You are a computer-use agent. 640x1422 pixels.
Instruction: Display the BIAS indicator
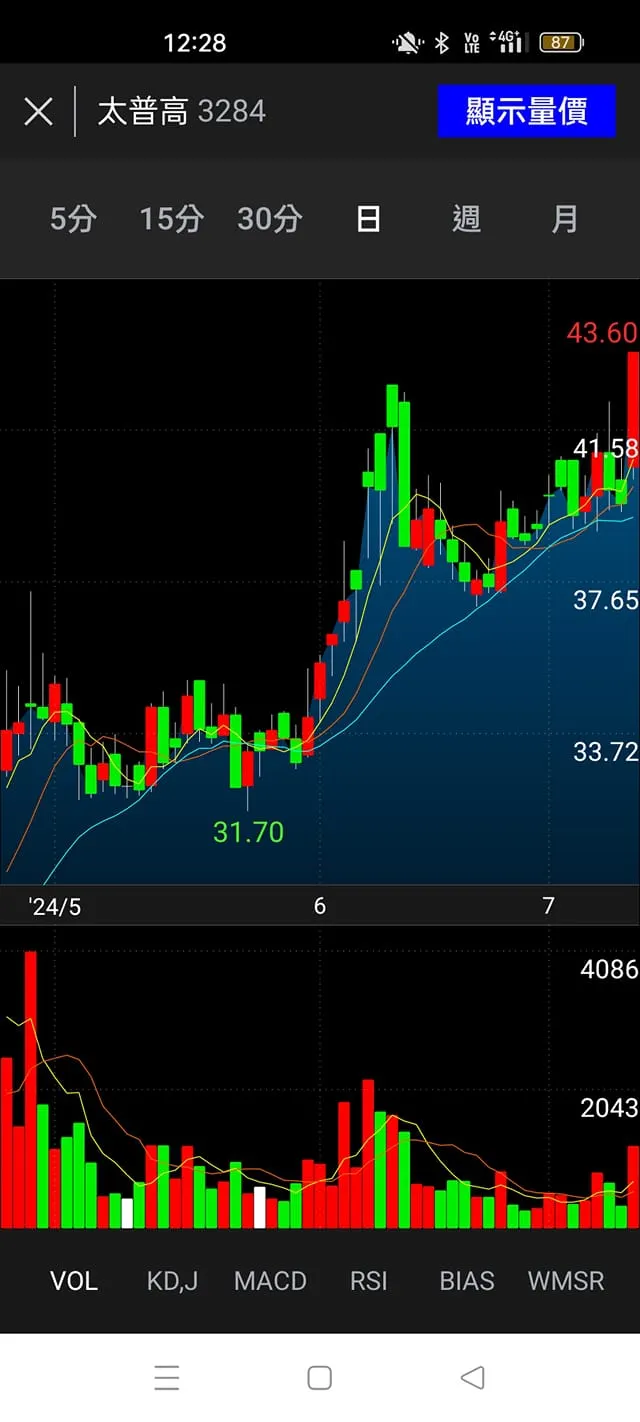pos(467,1281)
